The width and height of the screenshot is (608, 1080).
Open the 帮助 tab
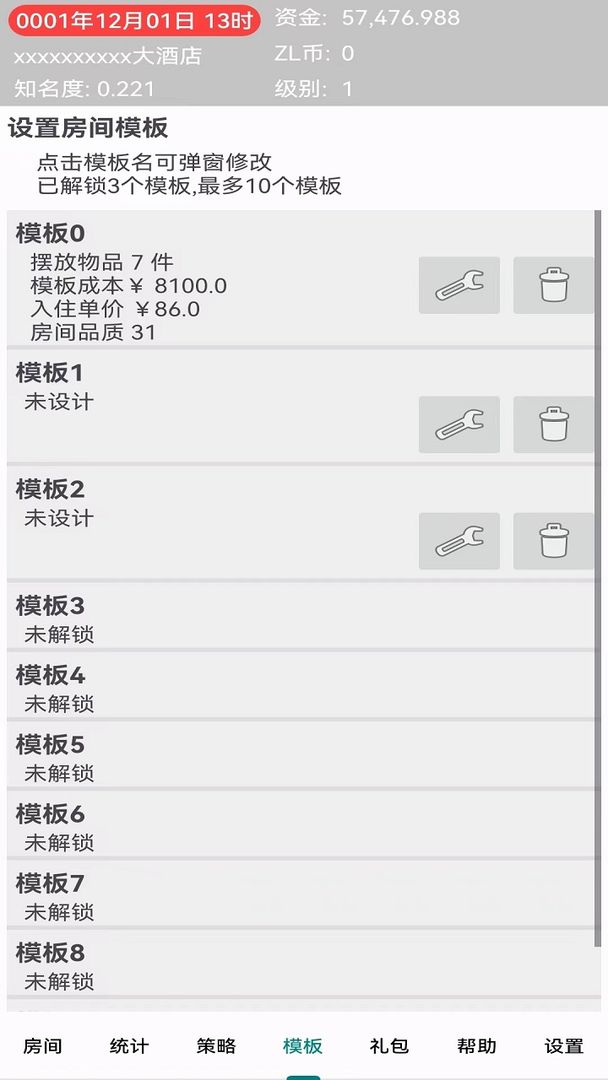477,1046
